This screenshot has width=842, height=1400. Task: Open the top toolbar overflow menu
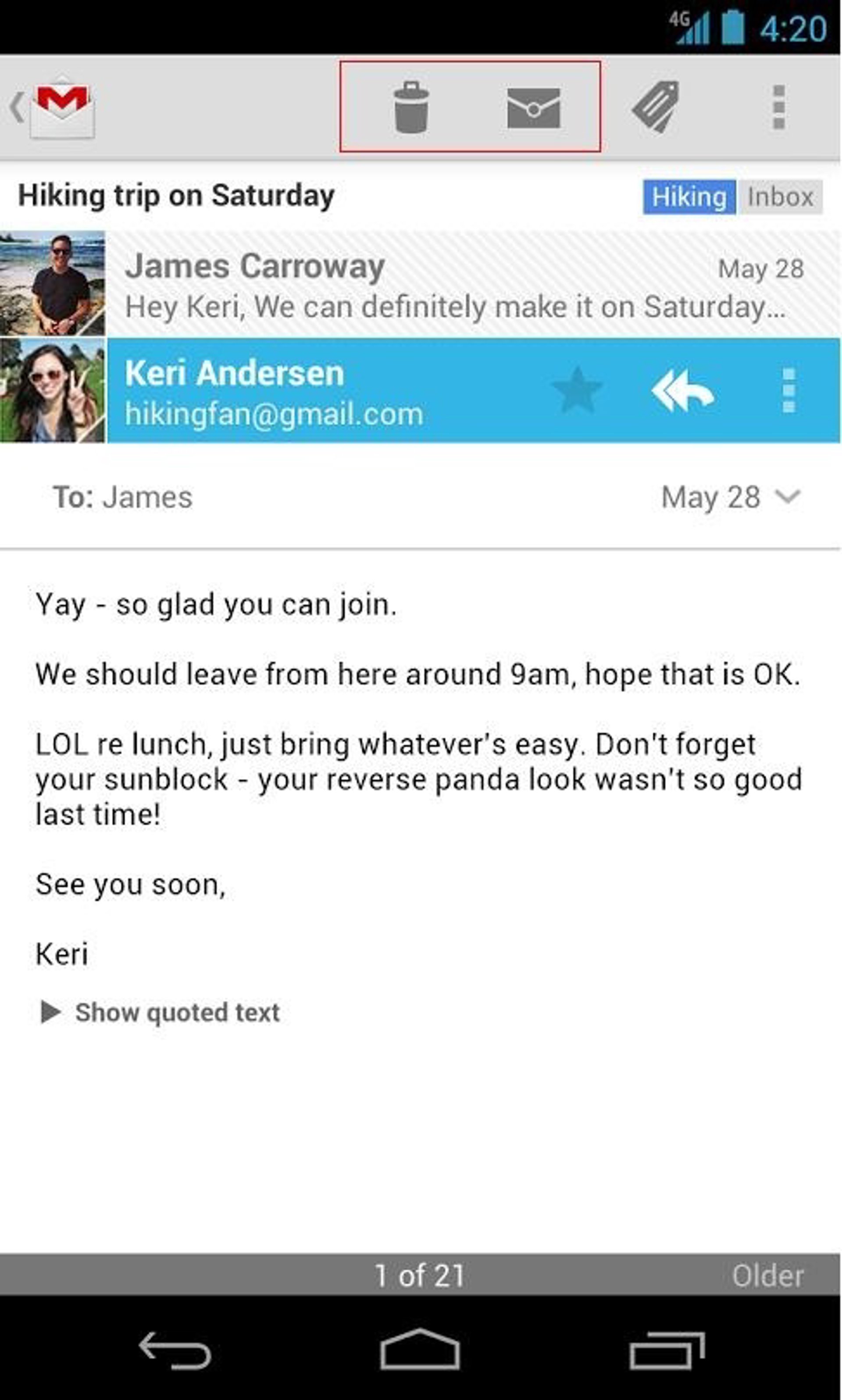tap(779, 107)
